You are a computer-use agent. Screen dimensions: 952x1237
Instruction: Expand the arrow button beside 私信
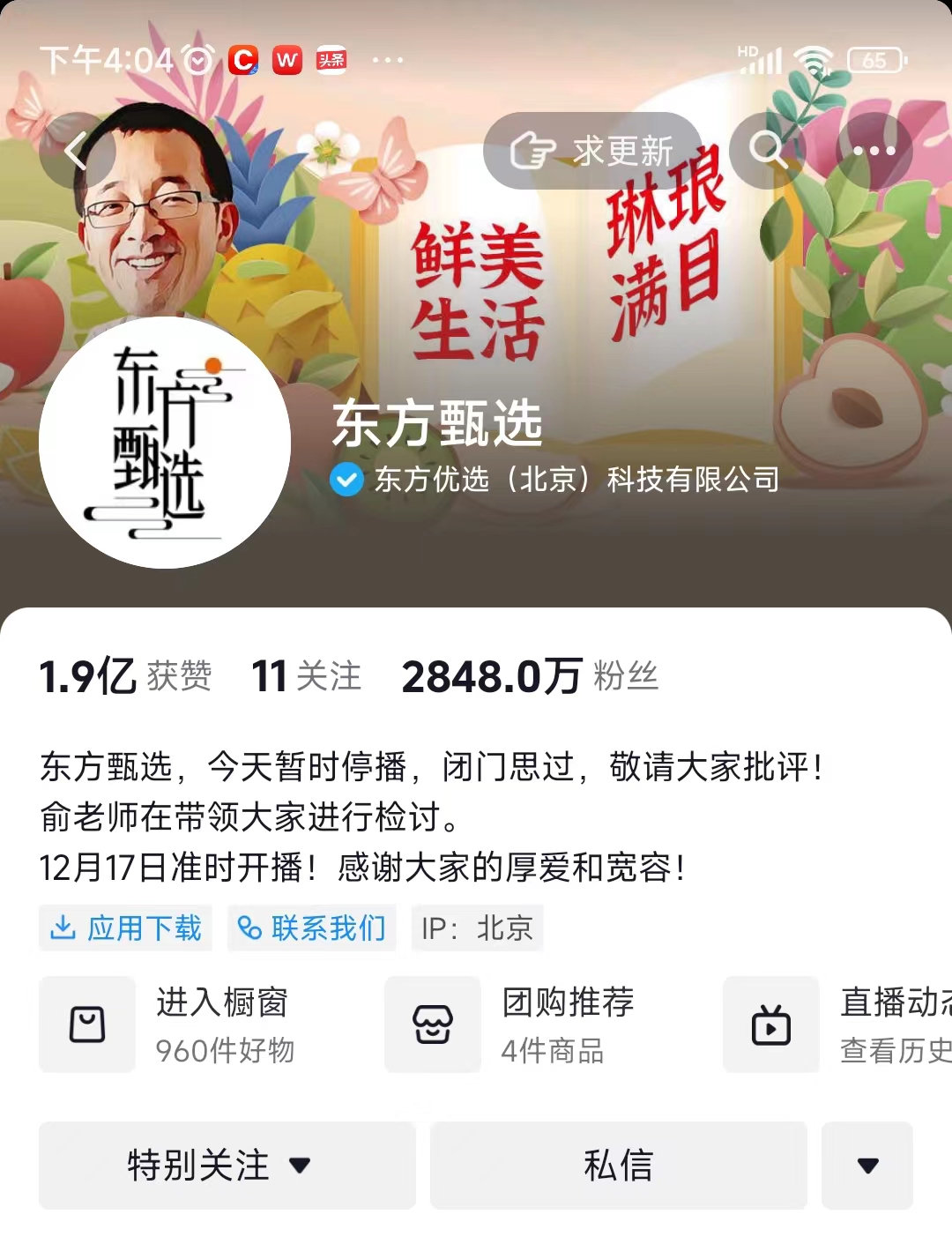(x=867, y=1165)
